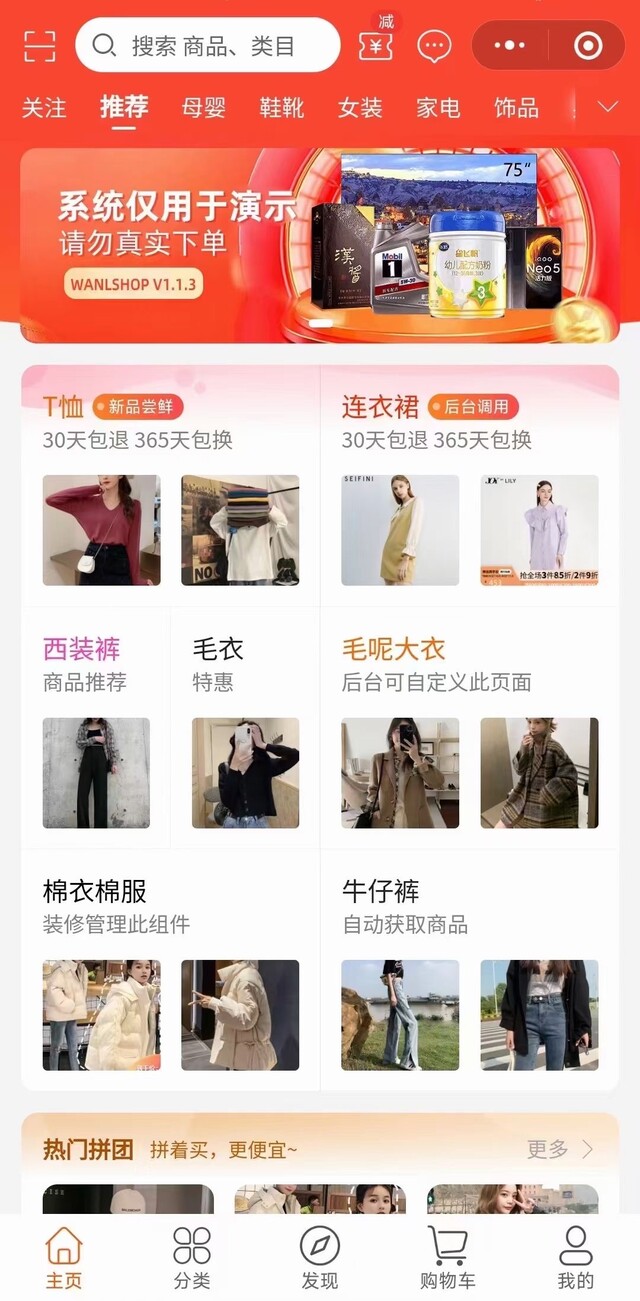Screen dimensions: 640x1301
Task: View more 热门拼团 group deals
Action: 560,1149
